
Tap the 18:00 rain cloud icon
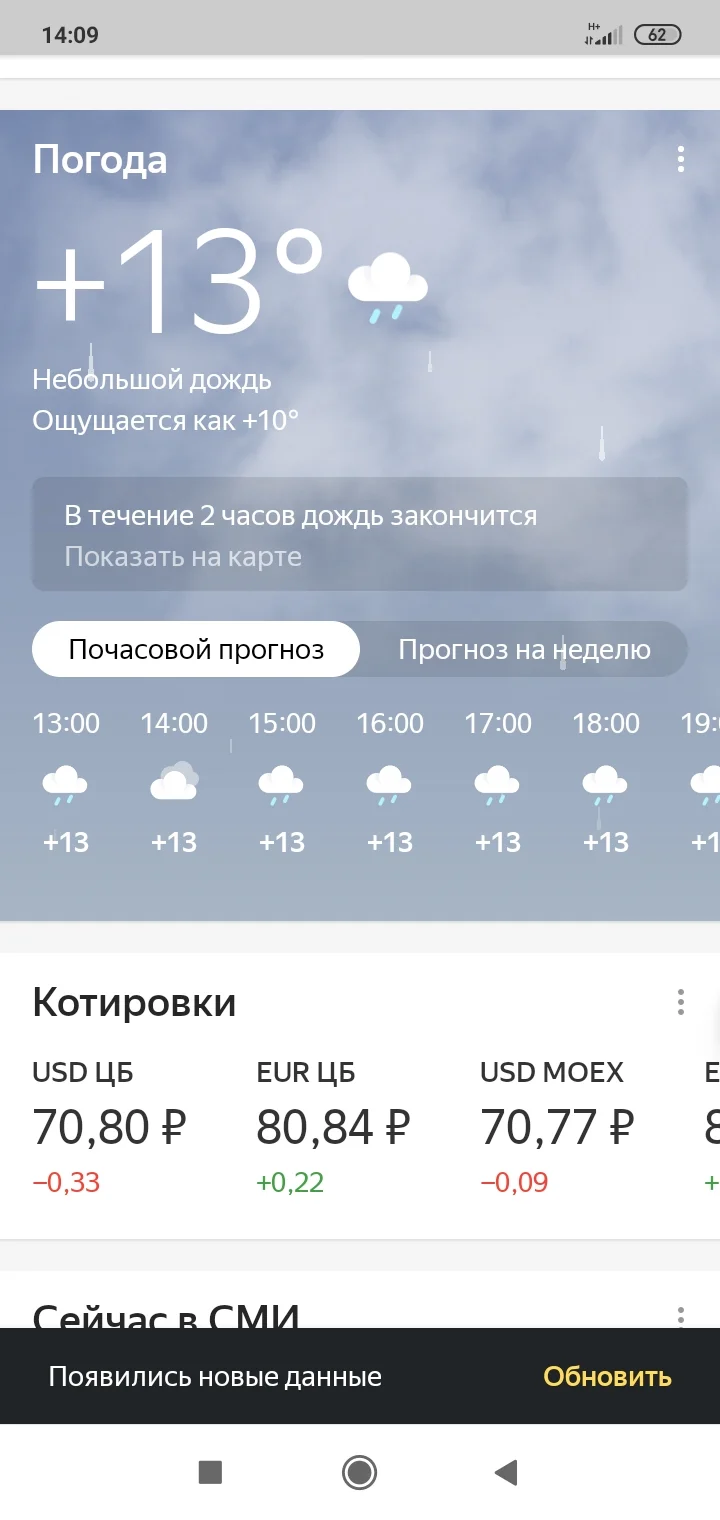pos(605,784)
